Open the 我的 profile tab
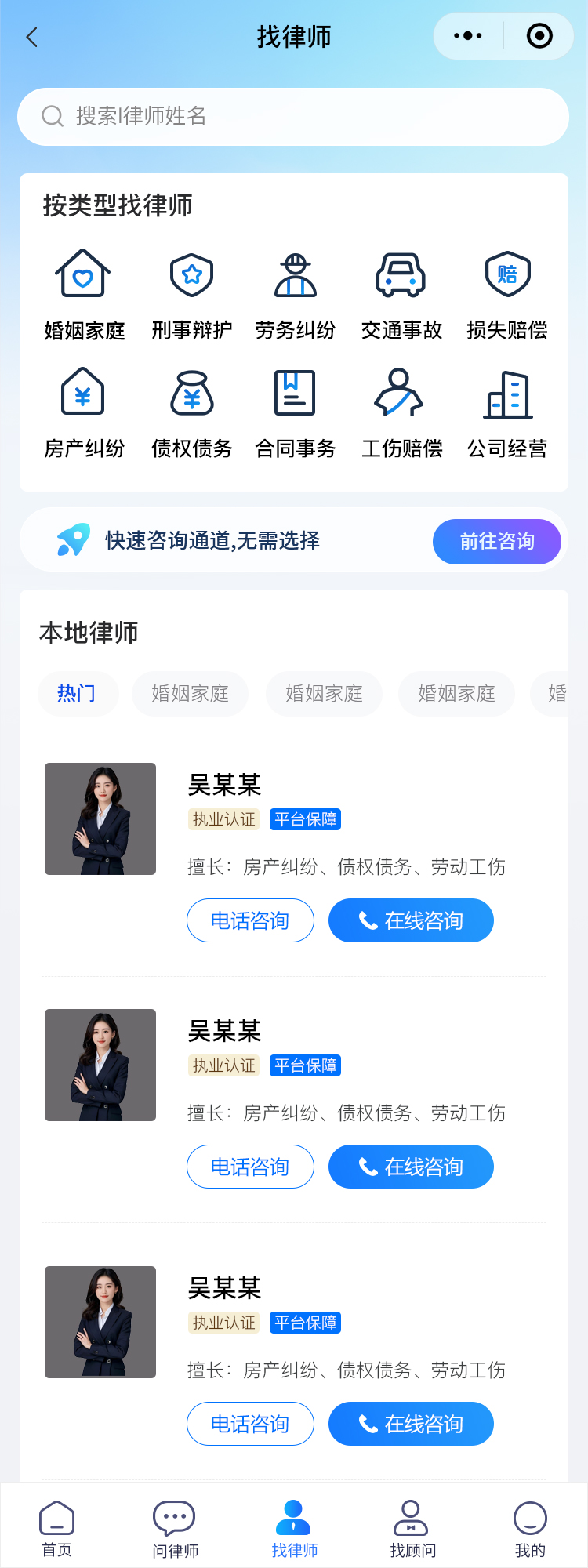The width and height of the screenshot is (588, 1568). 530,1528
